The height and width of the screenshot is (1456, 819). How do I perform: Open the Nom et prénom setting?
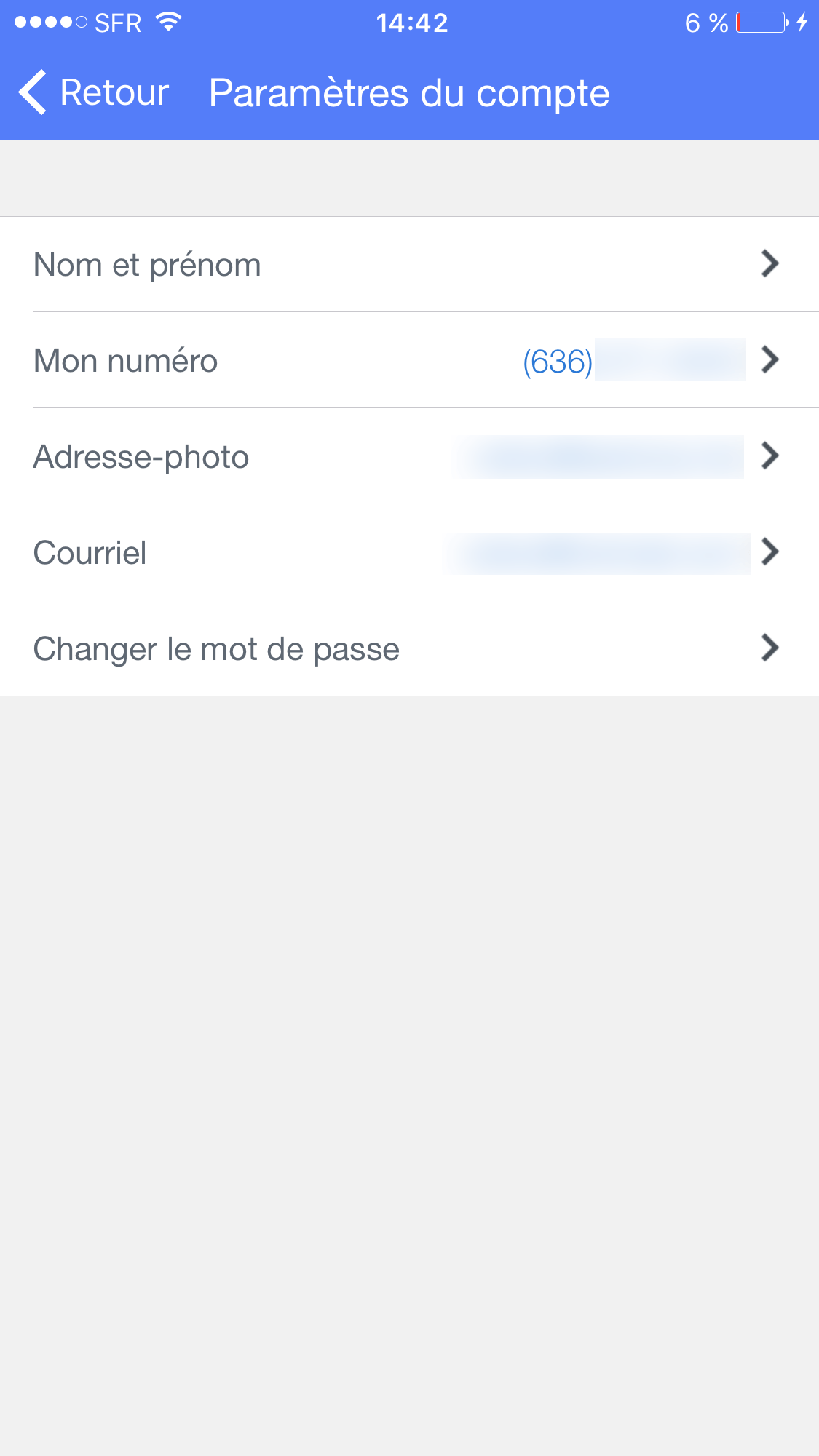pyautogui.click(x=408, y=265)
